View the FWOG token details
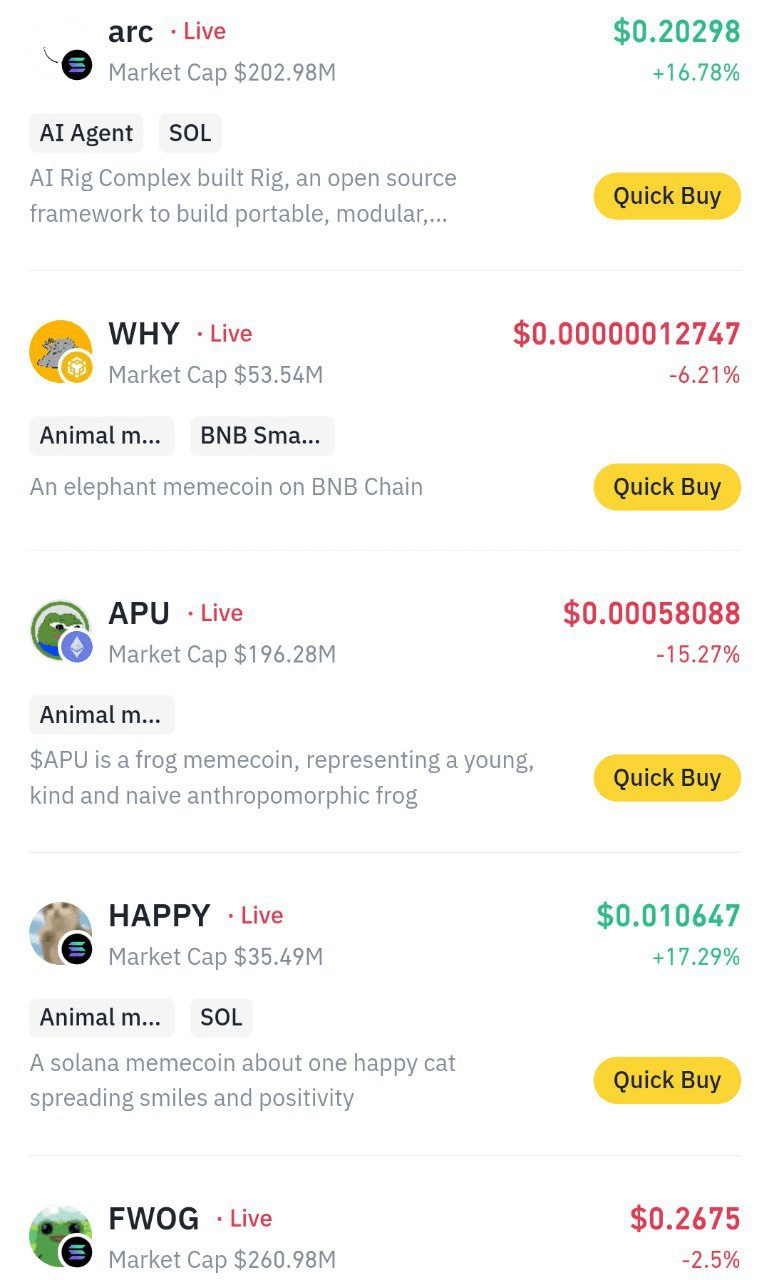Screen dimensions: 769x1280 [x=153, y=1218]
